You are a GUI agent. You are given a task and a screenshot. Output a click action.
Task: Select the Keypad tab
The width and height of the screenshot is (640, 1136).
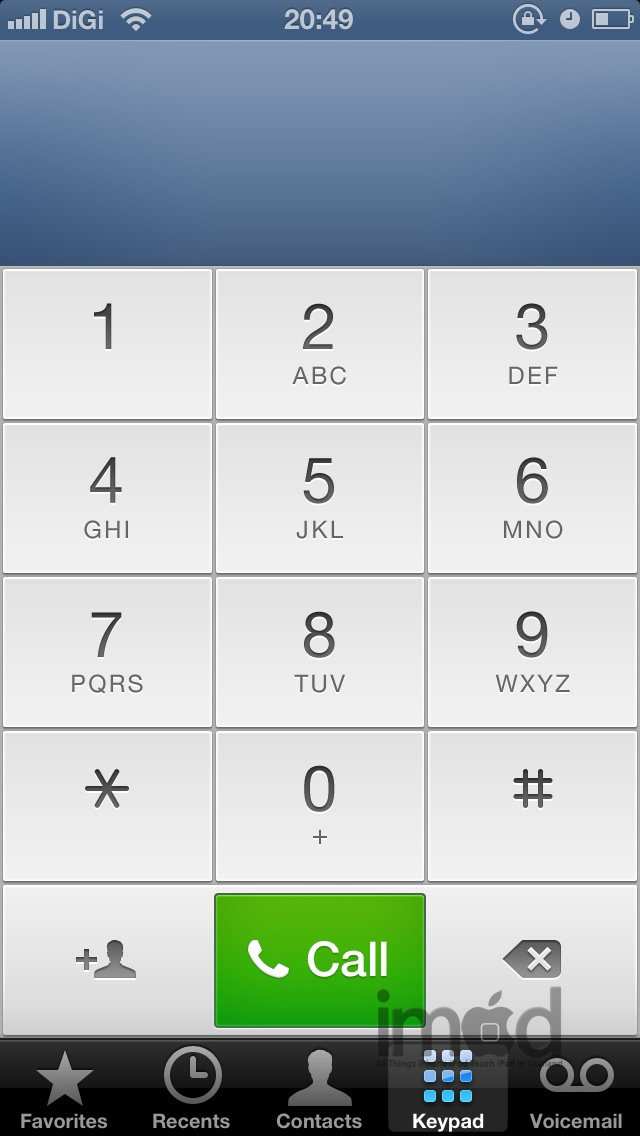pyautogui.click(x=447, y=1090)
